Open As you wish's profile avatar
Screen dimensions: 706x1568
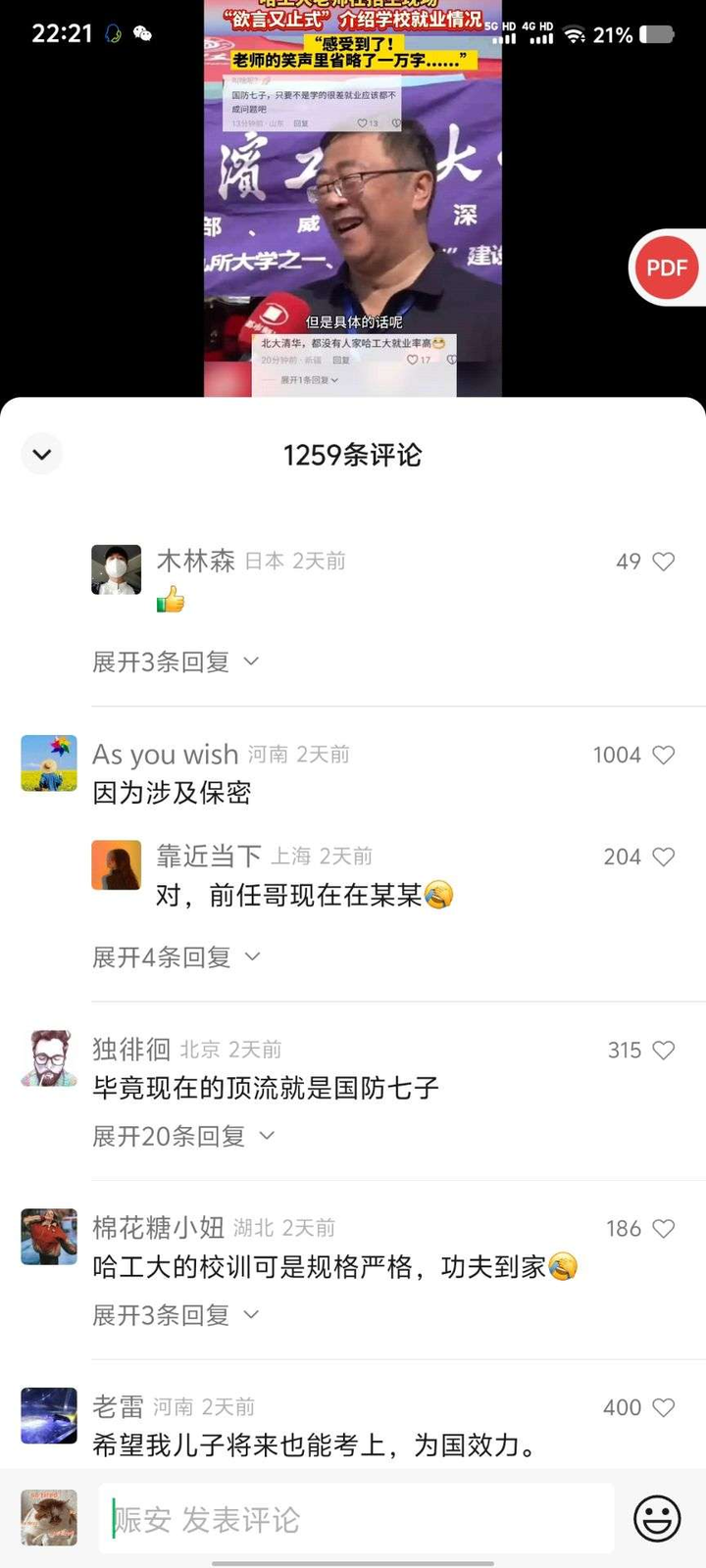pyautogui.click(x=49, y=763)
